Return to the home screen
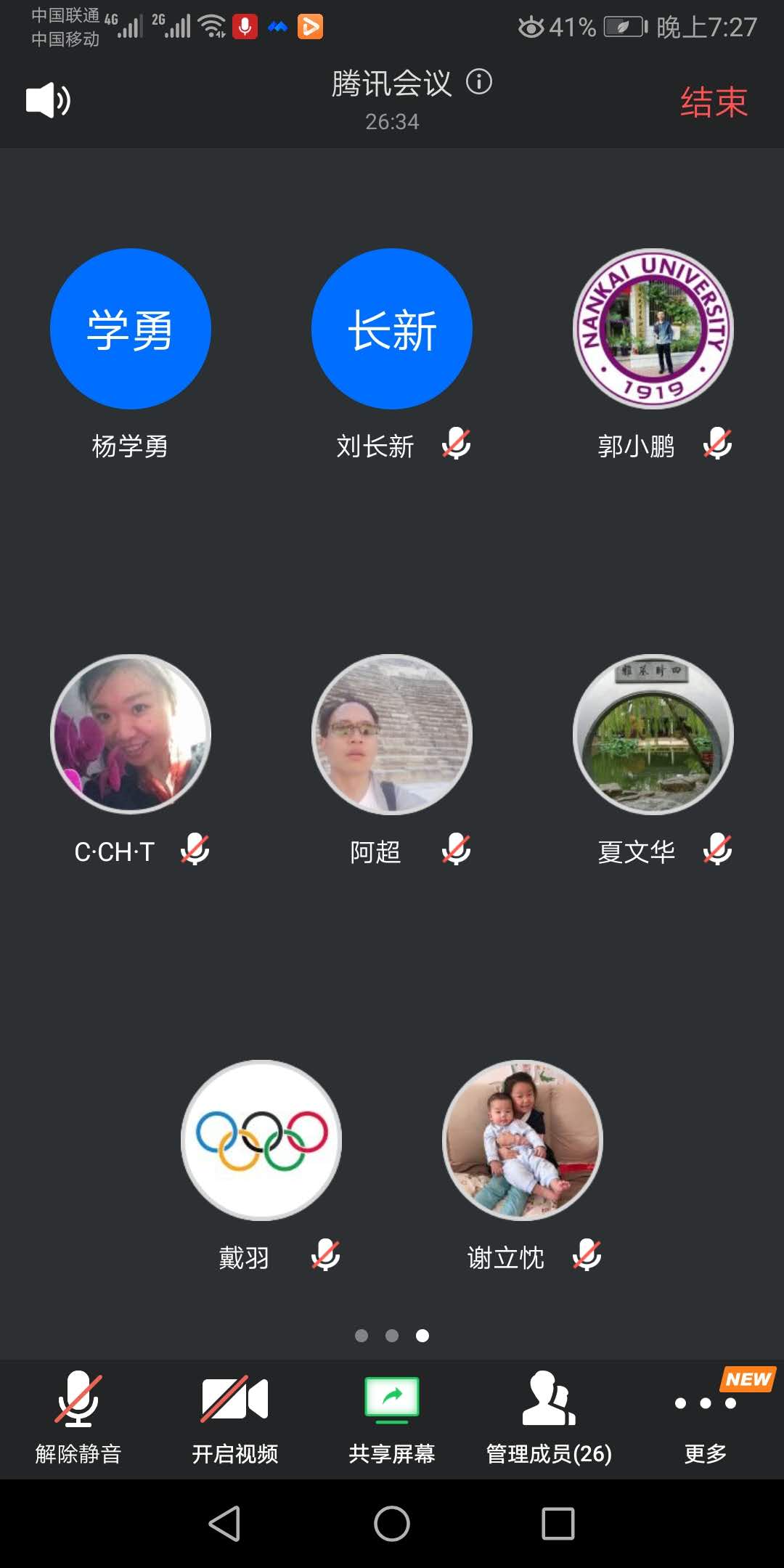 coord(392,1523)
